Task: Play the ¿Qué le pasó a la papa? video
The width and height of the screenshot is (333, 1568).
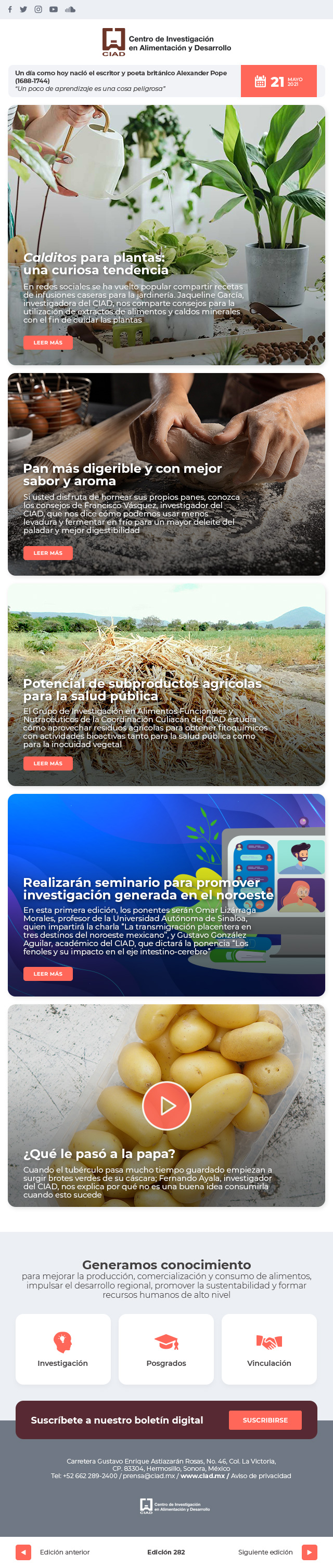Action: [x=166, y=1106]
